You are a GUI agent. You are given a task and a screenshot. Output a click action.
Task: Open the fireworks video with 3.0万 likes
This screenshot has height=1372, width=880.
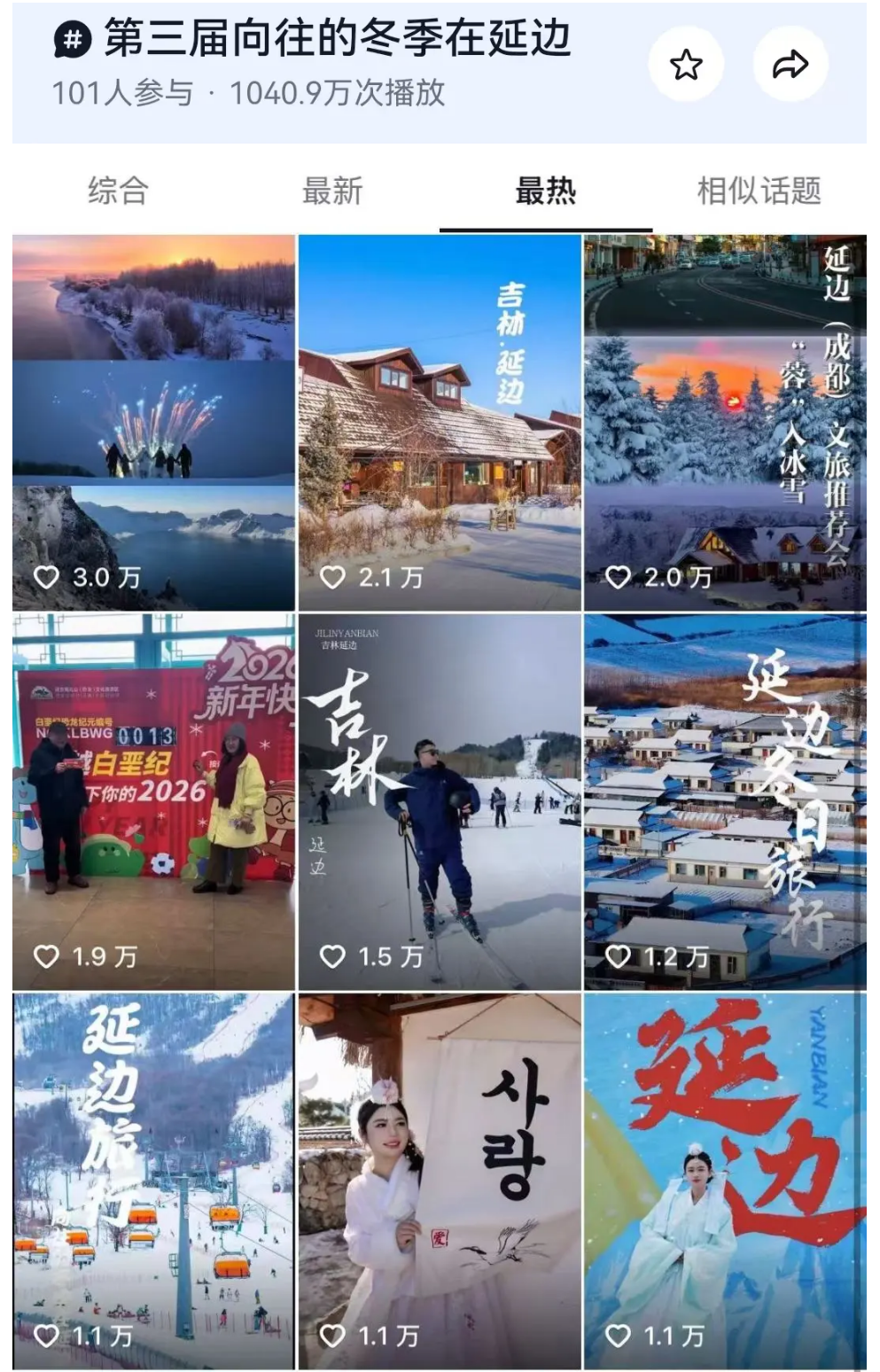pyautogui.click(x=153, y=422)
